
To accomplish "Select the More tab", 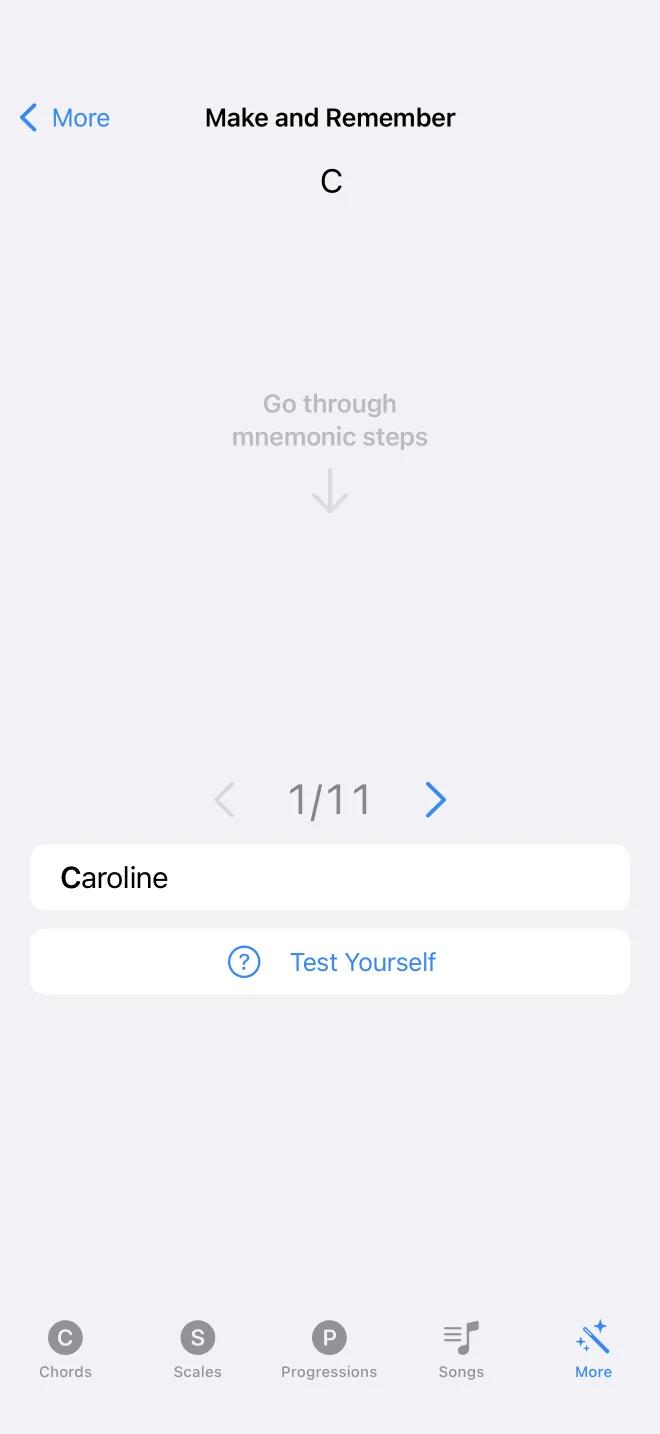I will (593, 1349).
